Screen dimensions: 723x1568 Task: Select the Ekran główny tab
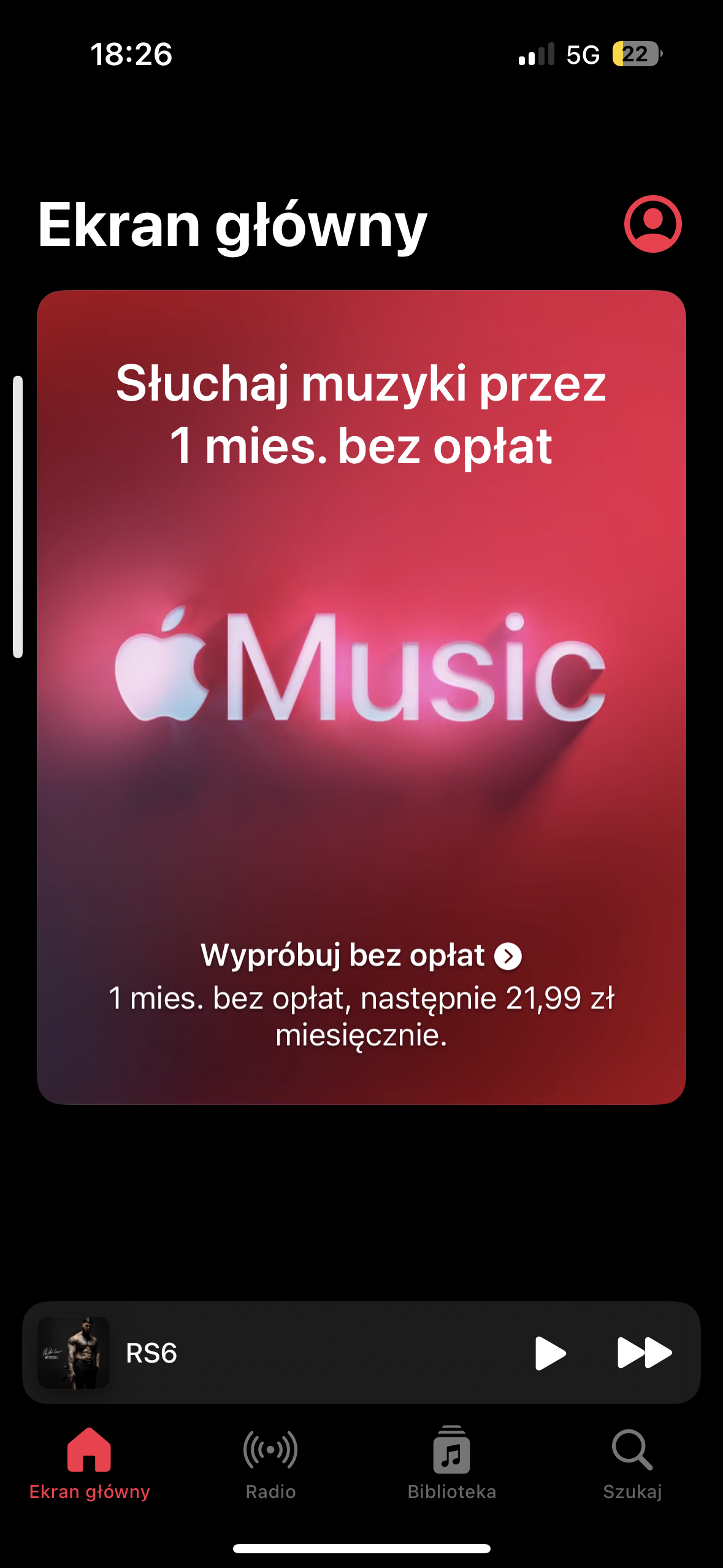point(90,1463)
